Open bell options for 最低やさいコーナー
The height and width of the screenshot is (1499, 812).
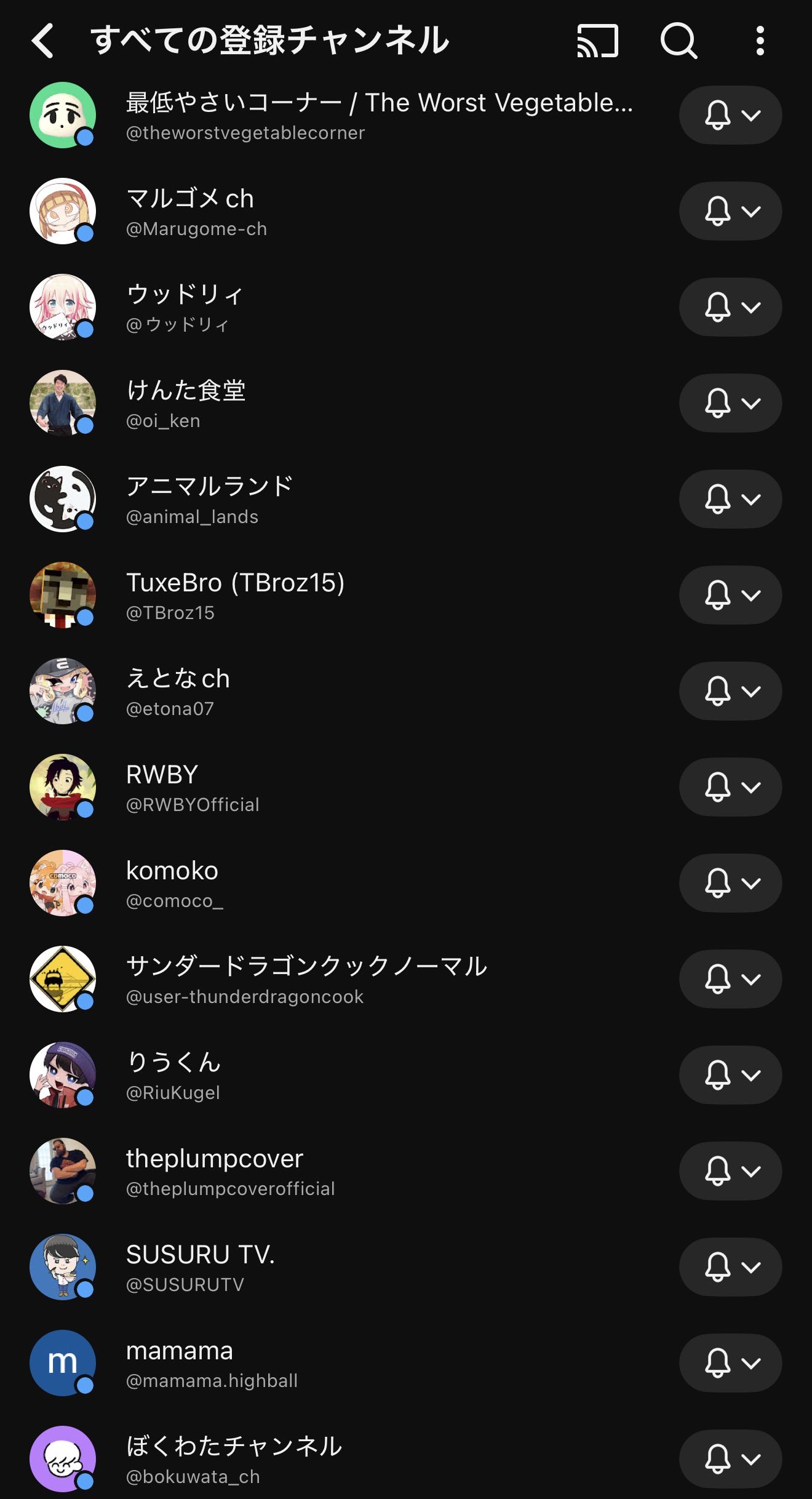[730, 115]
